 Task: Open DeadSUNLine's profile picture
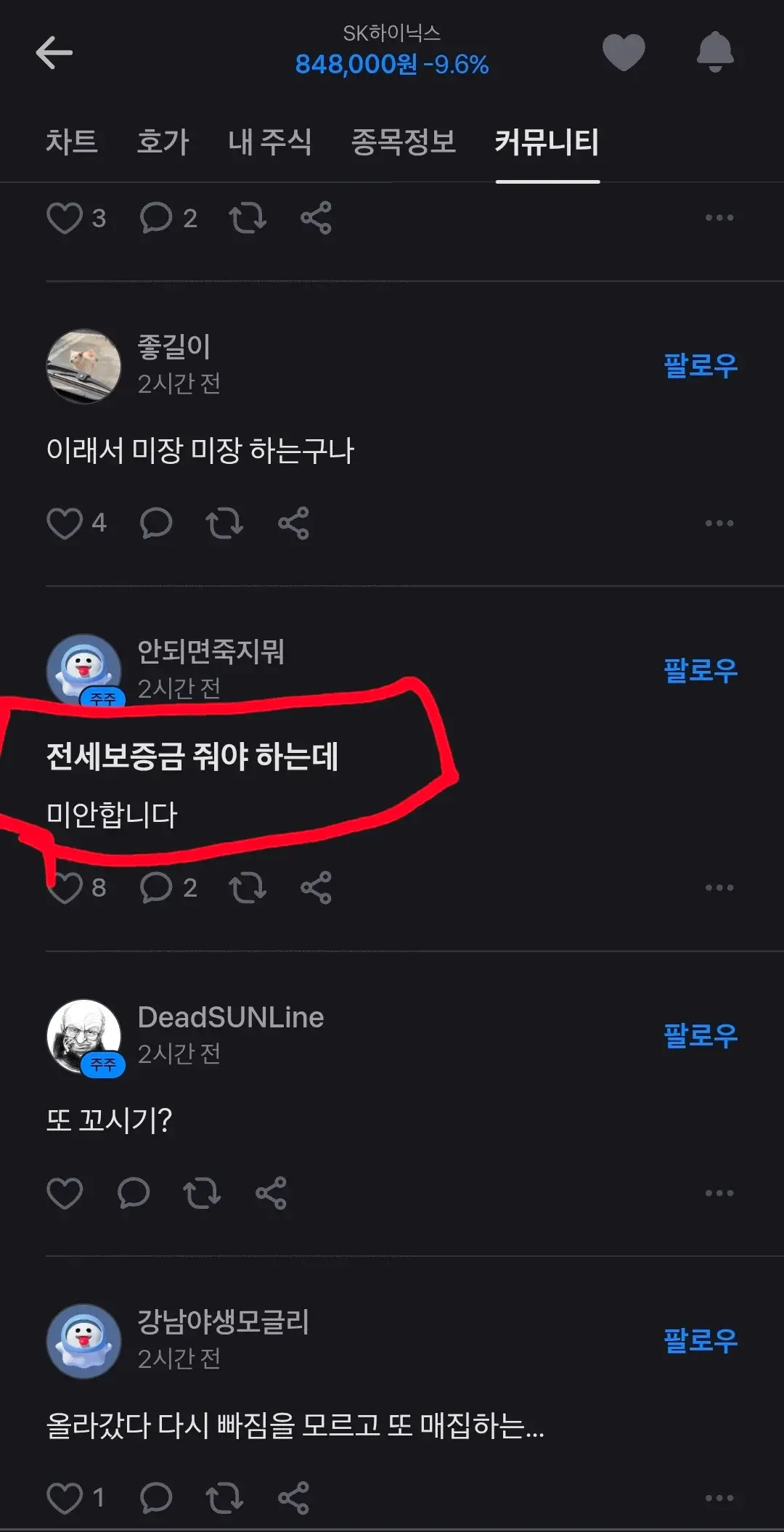tap(84, 1037)
